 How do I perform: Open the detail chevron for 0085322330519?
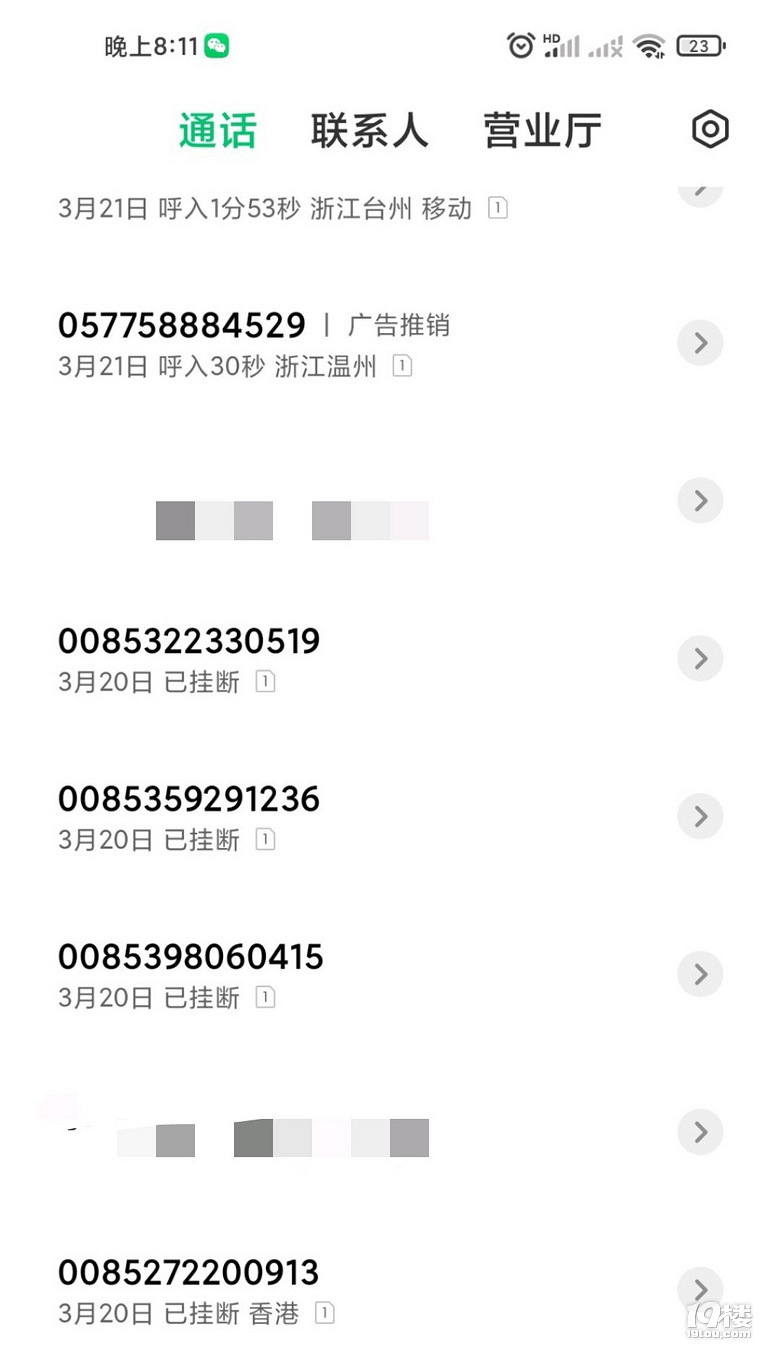(x=700, y=658)
